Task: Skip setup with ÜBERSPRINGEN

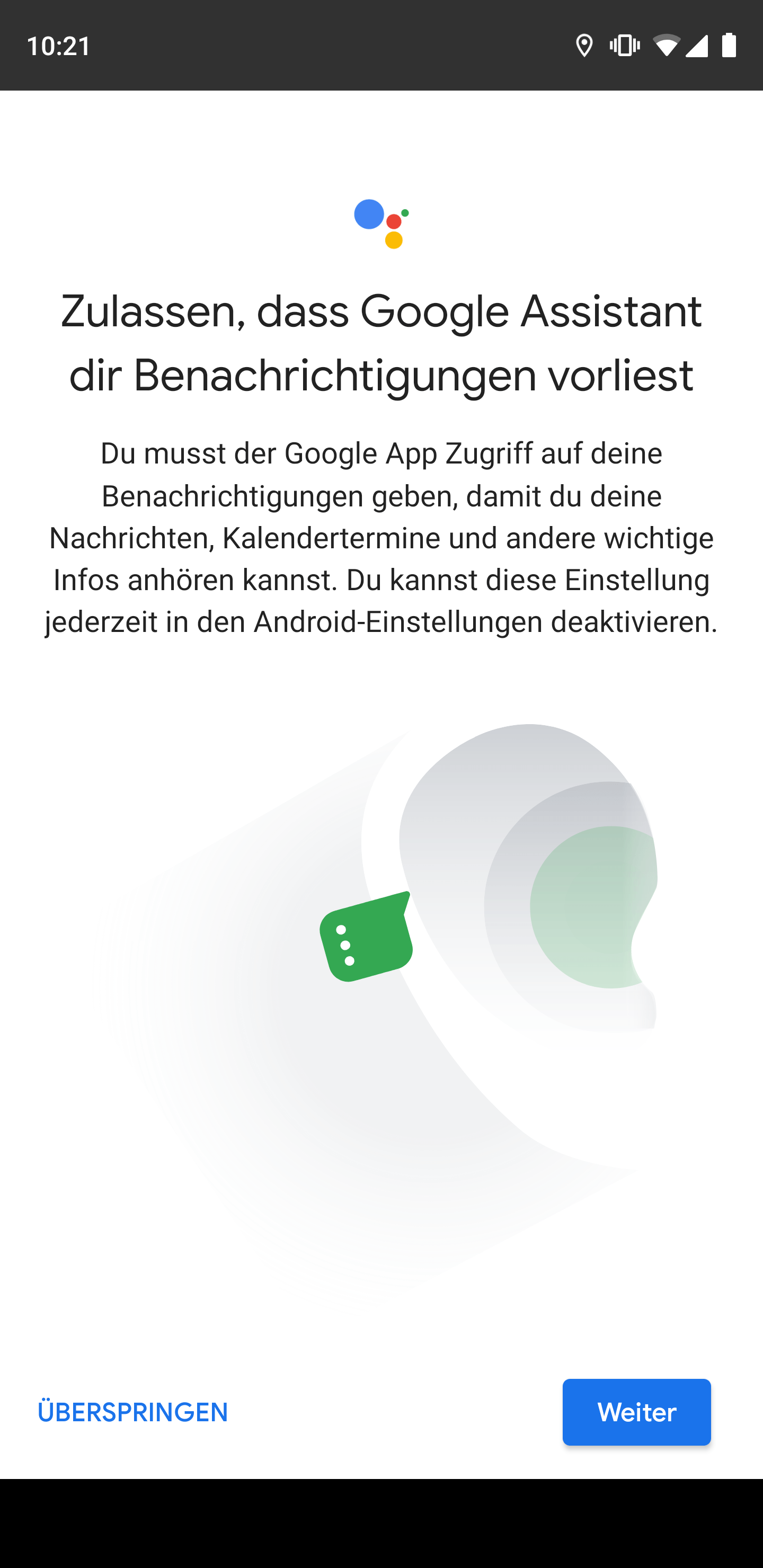Action: click(x=133, y=1412)
